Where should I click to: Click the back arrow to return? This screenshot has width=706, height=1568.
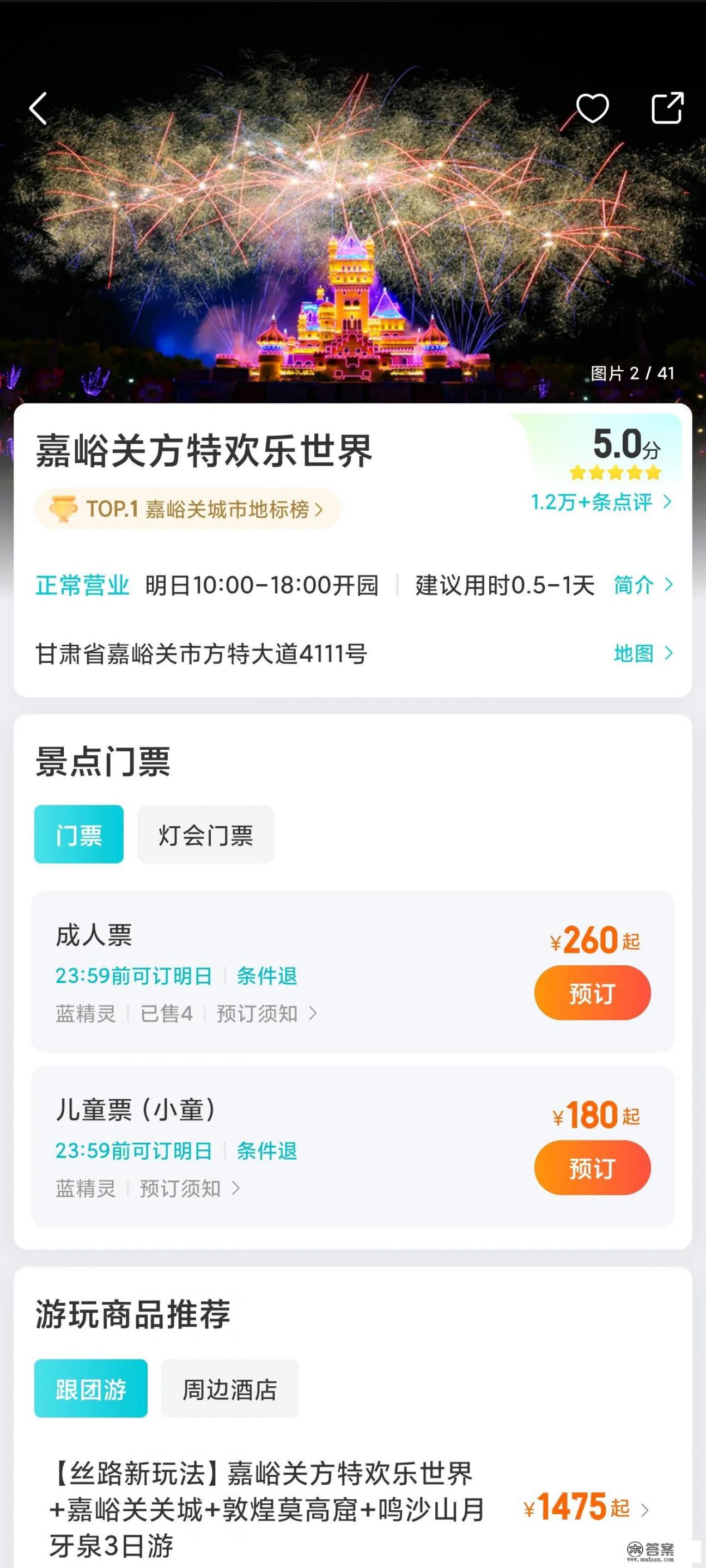38,108
